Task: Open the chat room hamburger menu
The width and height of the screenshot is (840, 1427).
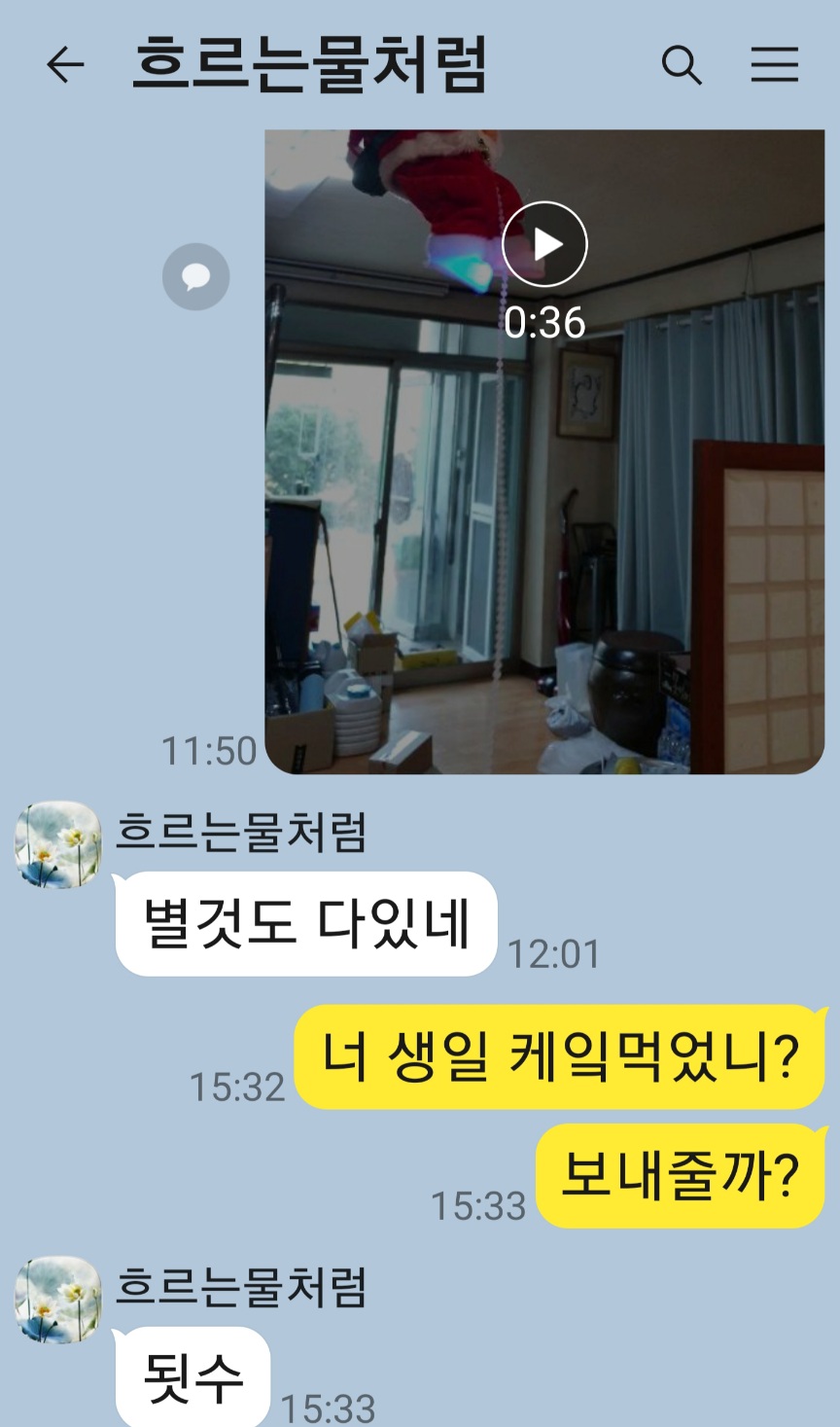Action: point(774,65)
